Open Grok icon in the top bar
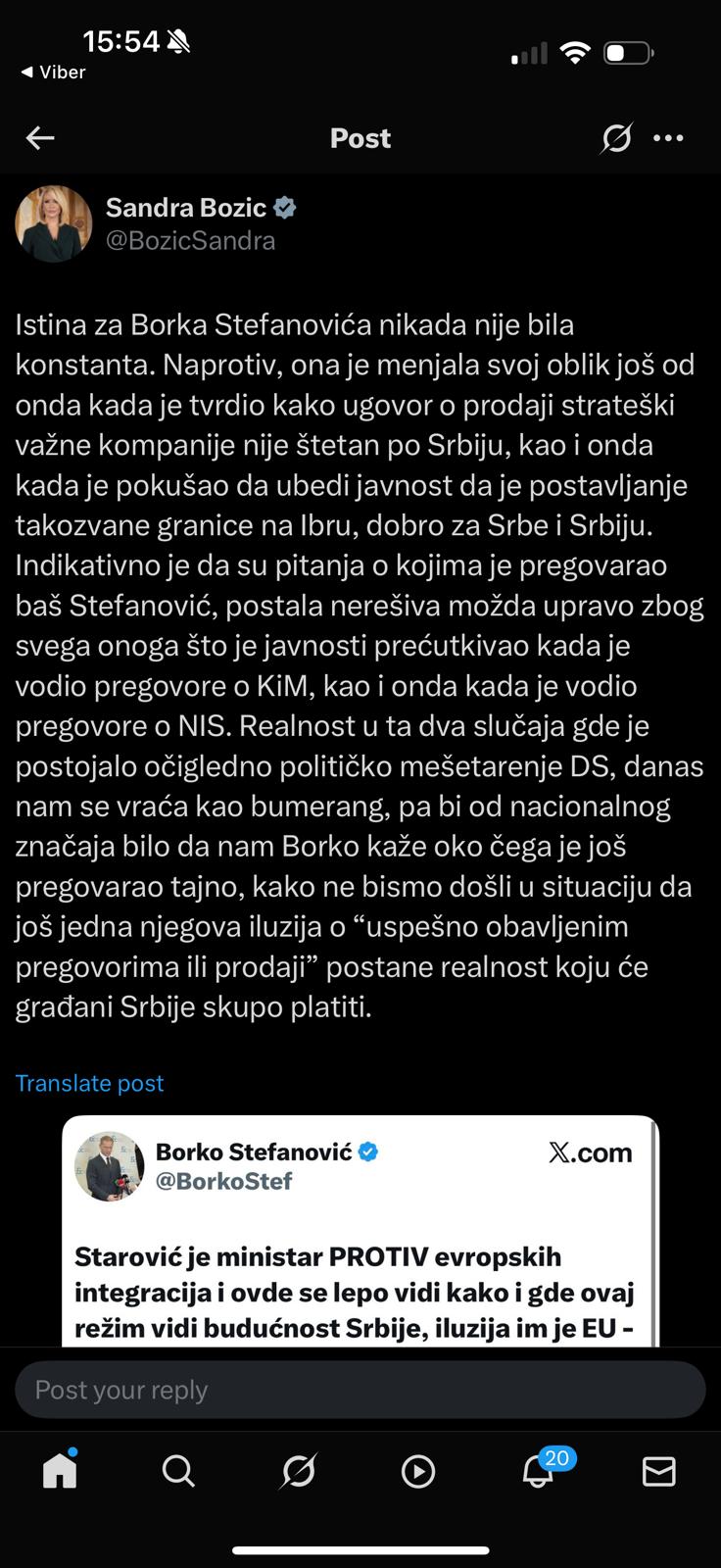The height and width of the screenshot is (1568, 721). click(x=616, y=138)
